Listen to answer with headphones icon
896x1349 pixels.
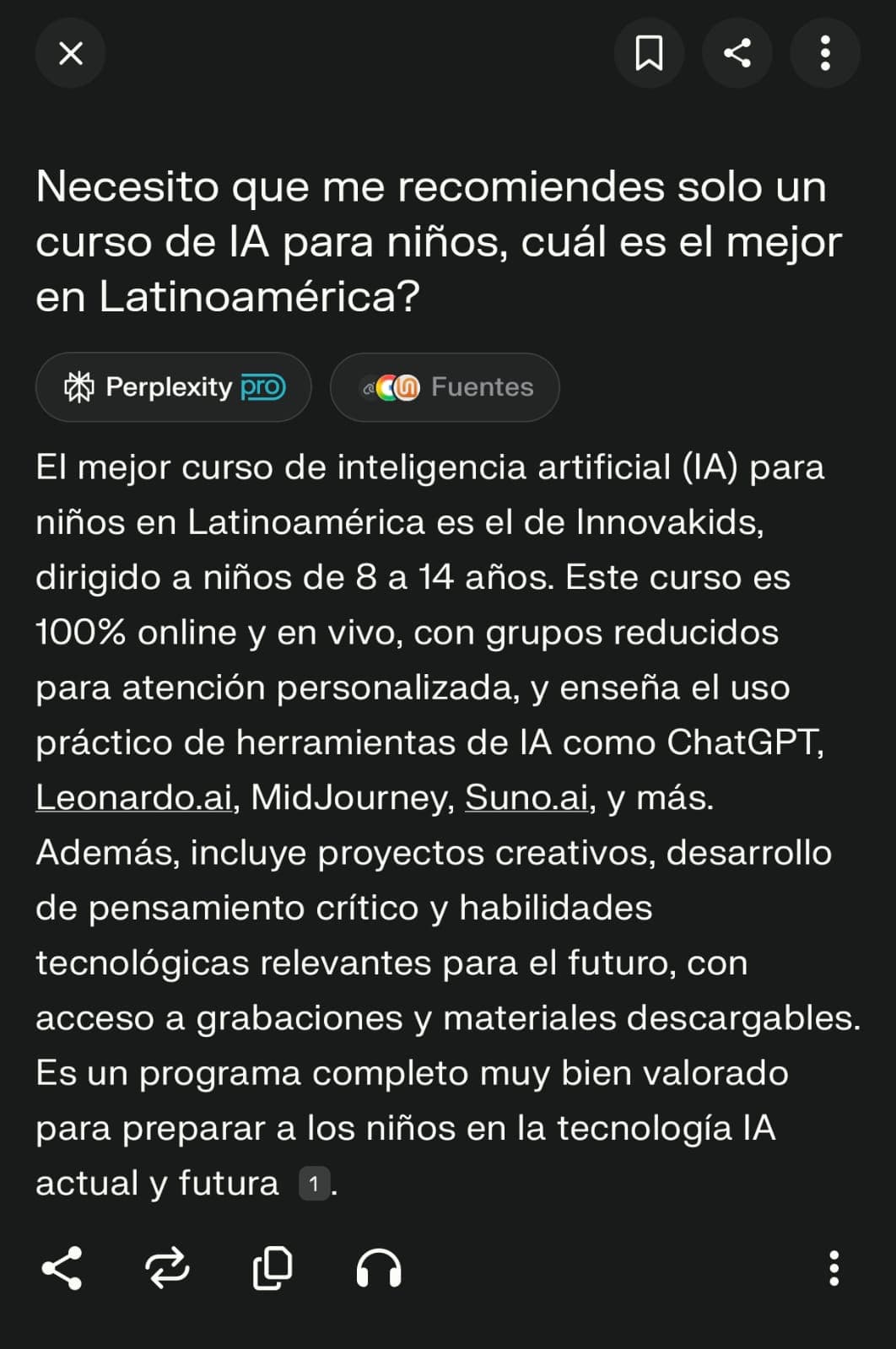tap(379, 1268)
